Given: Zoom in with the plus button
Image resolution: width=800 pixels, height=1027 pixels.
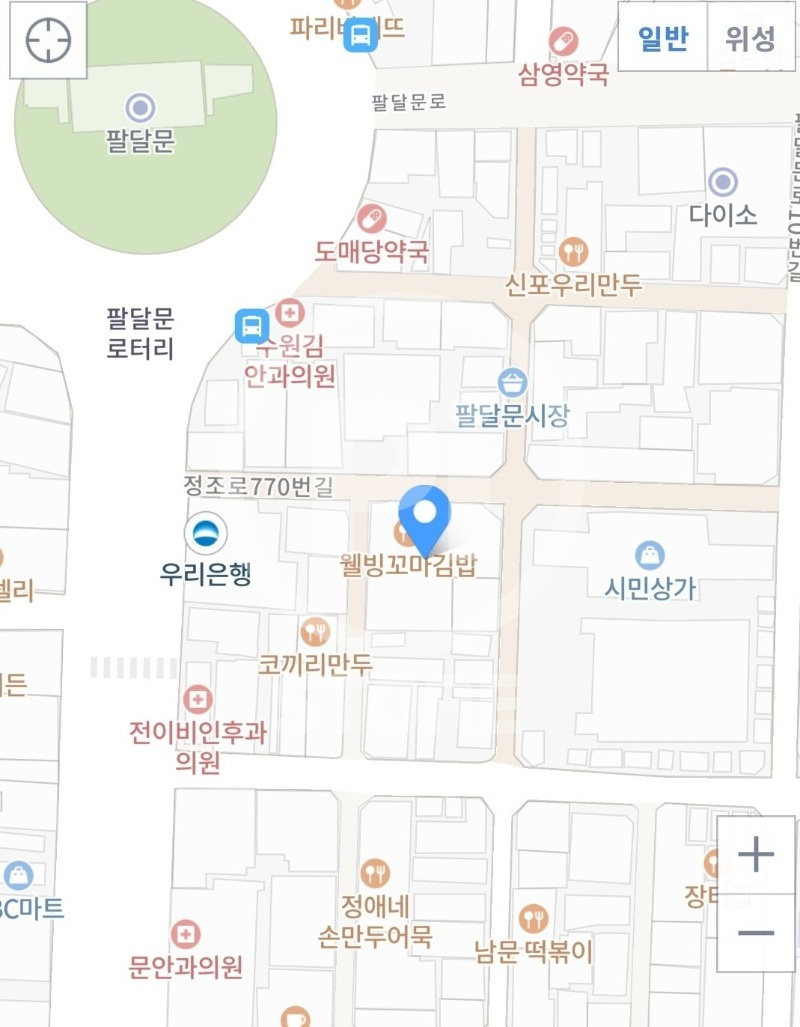Looking at the screenshot, I should coord(756,855).
